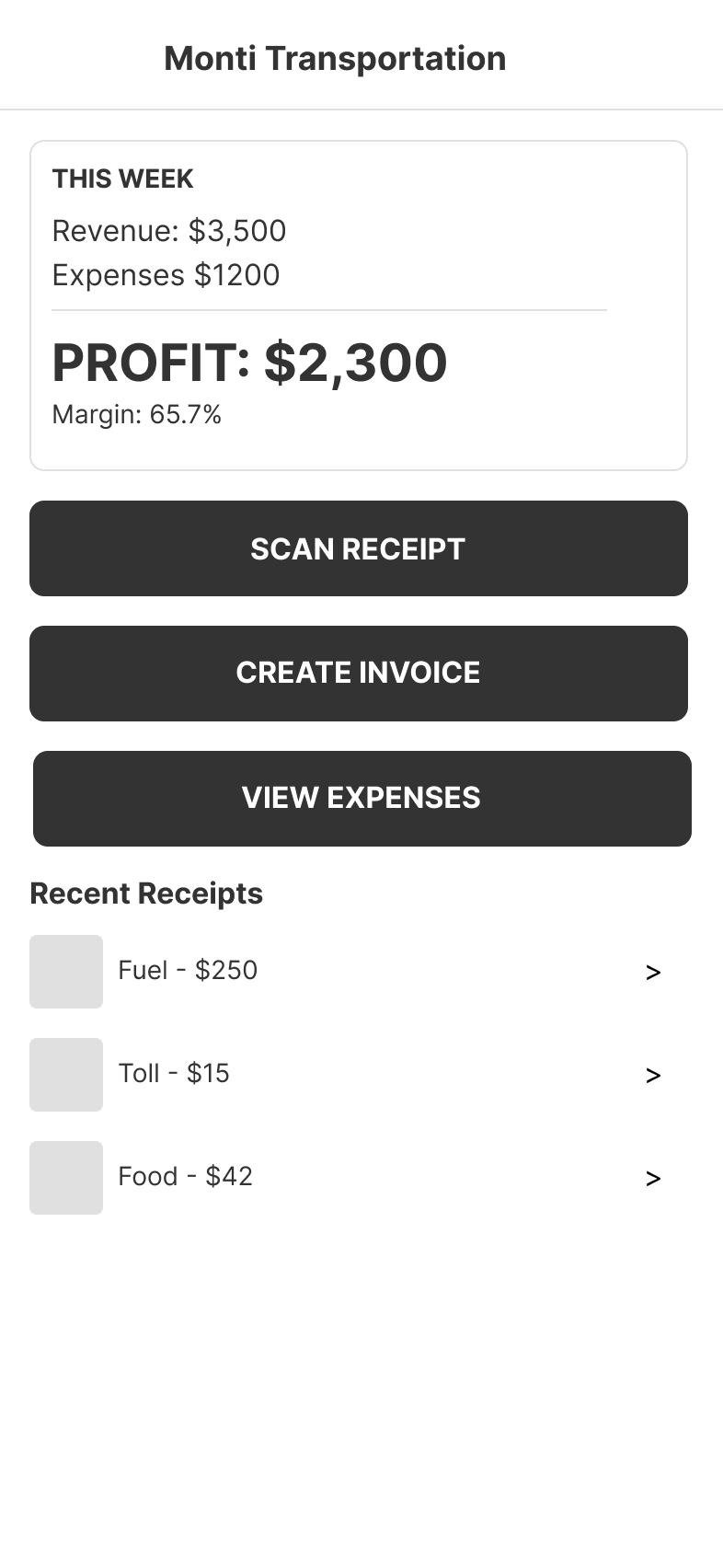Click the Toll receipt thumbnail
The height and width of the screenshot is (1568, 723).
pyautogui.click(x=65, y=1074)
